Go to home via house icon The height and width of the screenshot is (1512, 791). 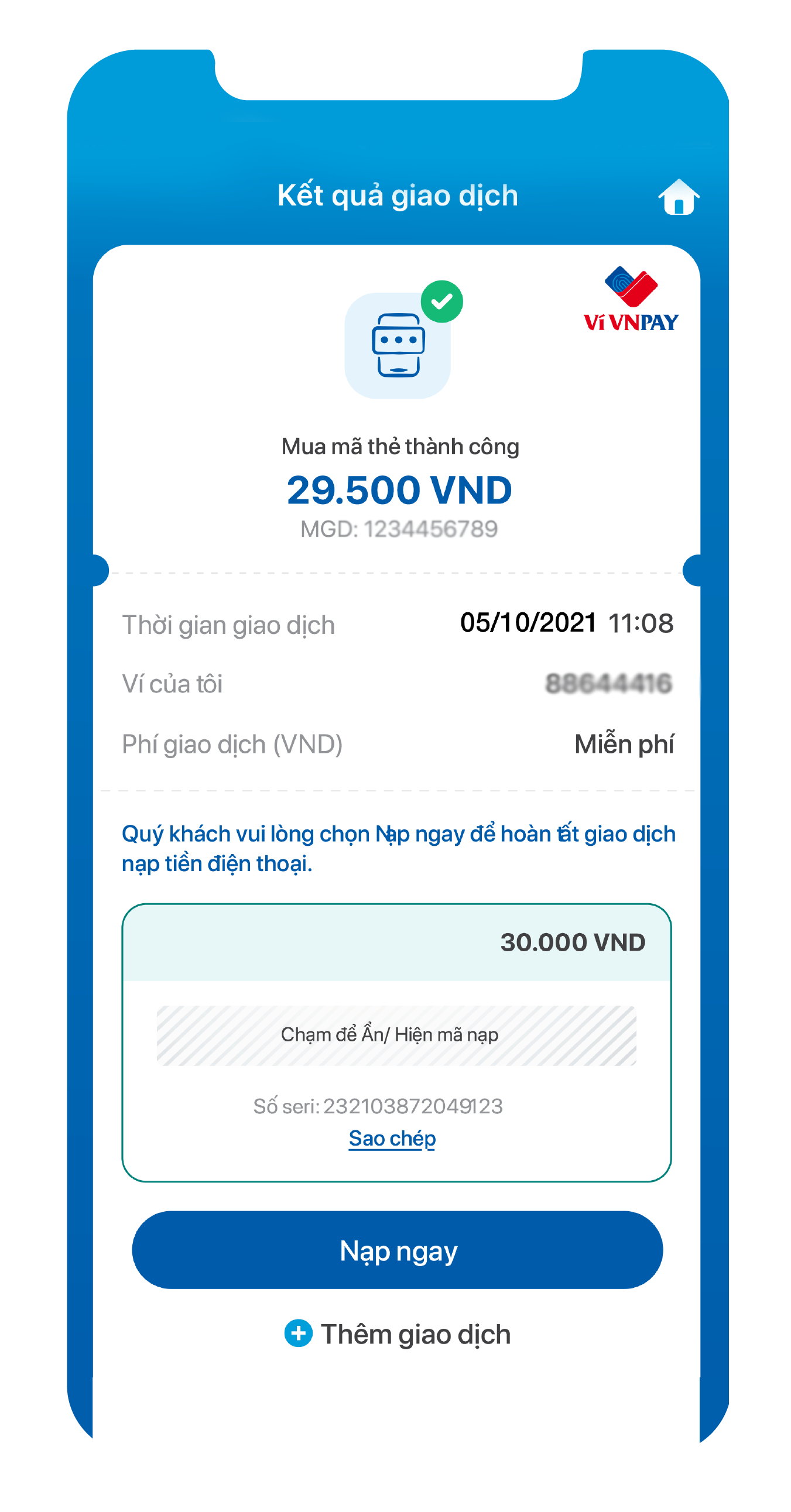click(678, 197)
